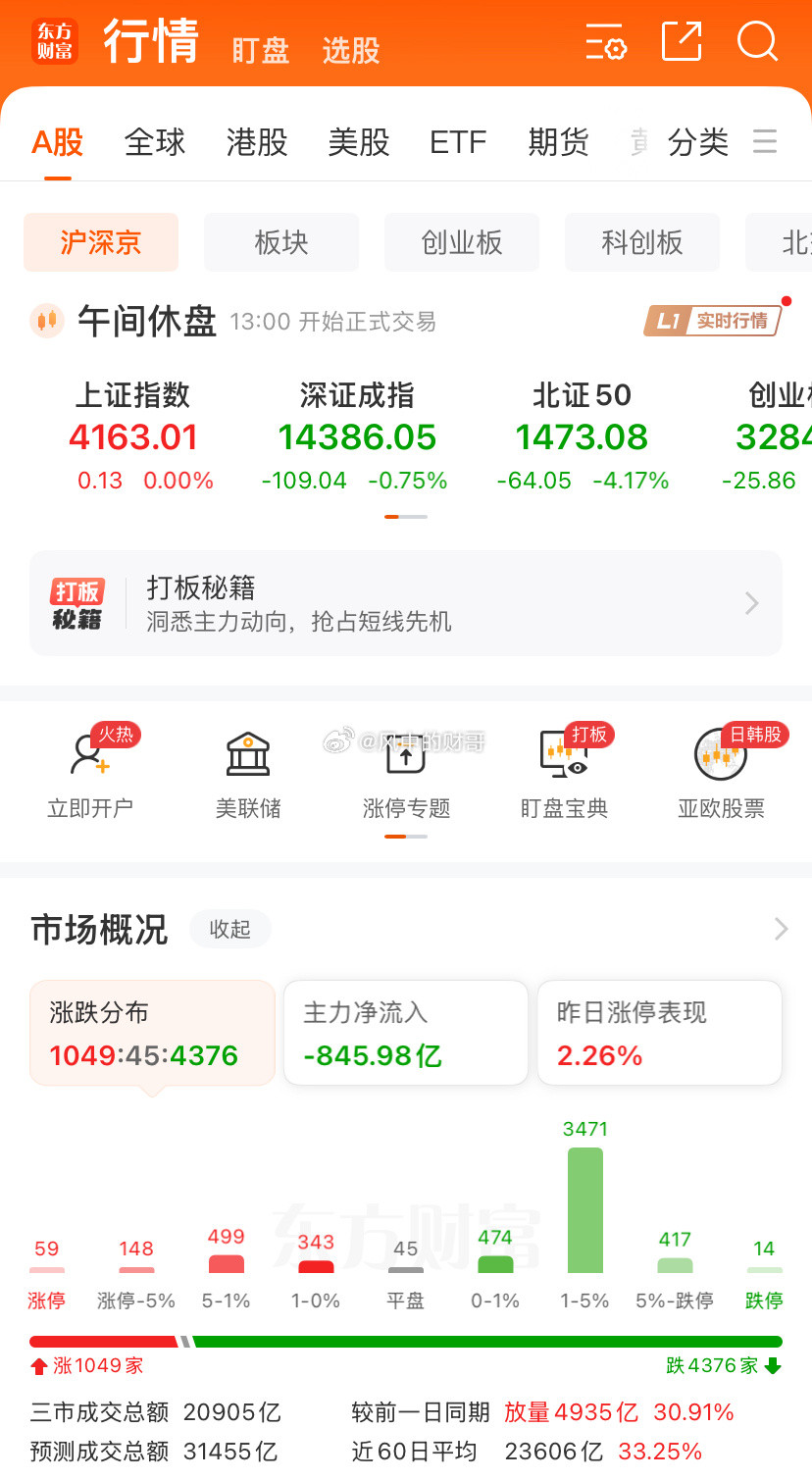This screenshot has width=812, height=1479.
Task: Tap the 亚欧股票 Asia-Europe stocks icon
Action: click(722, 770)
